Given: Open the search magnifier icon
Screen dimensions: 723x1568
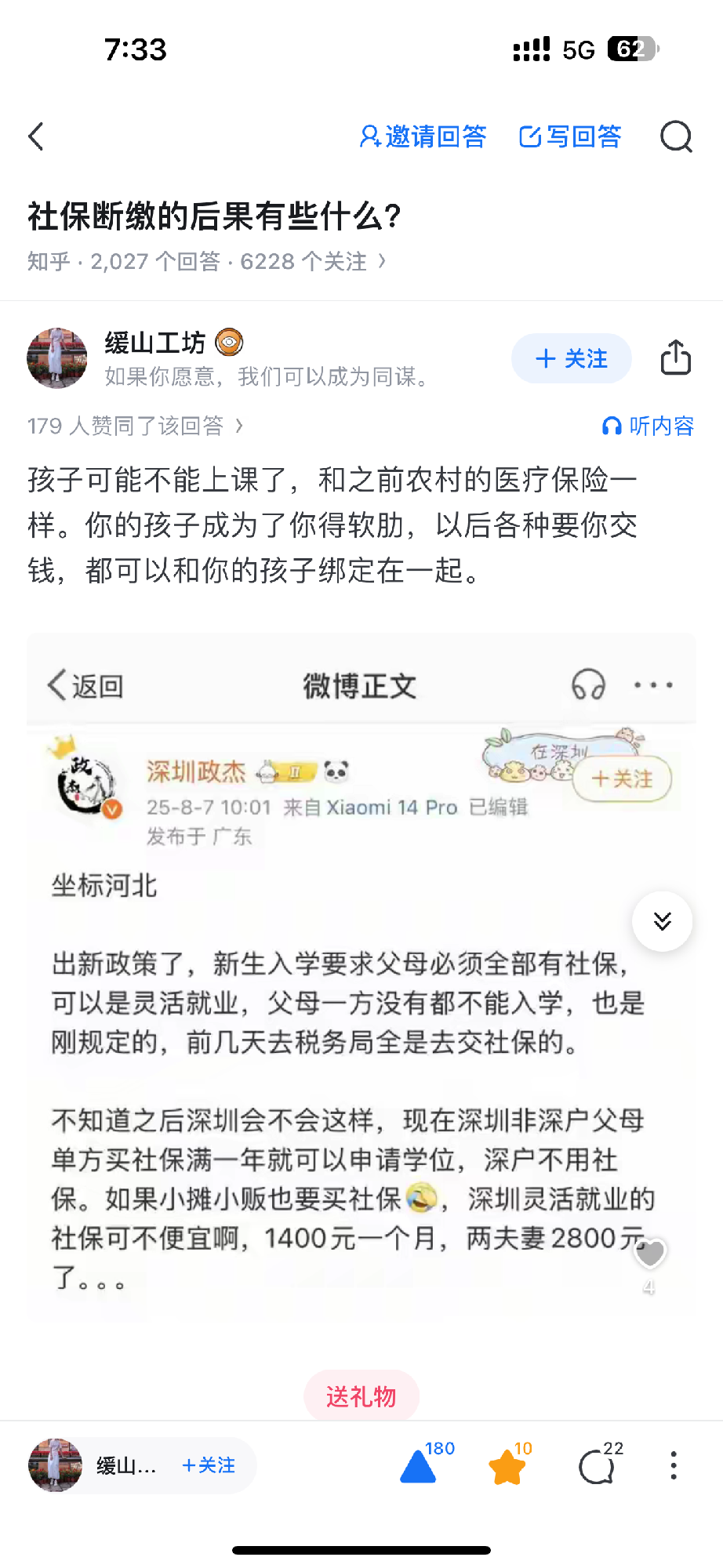Looking at the screenshot, I should 676,136.
